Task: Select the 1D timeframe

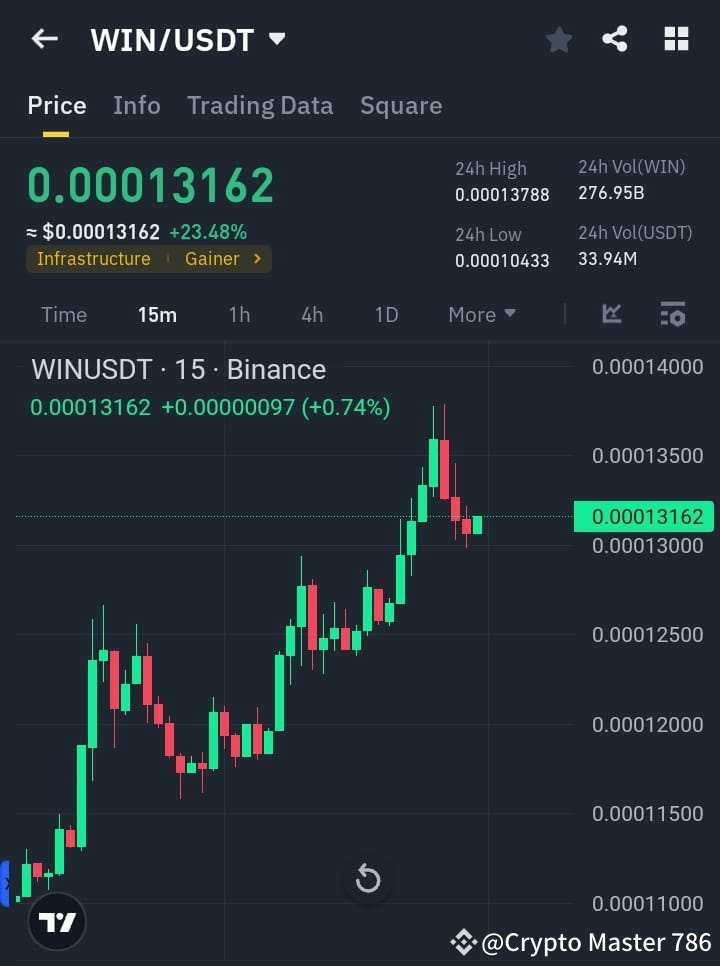Action: point(386,314)
